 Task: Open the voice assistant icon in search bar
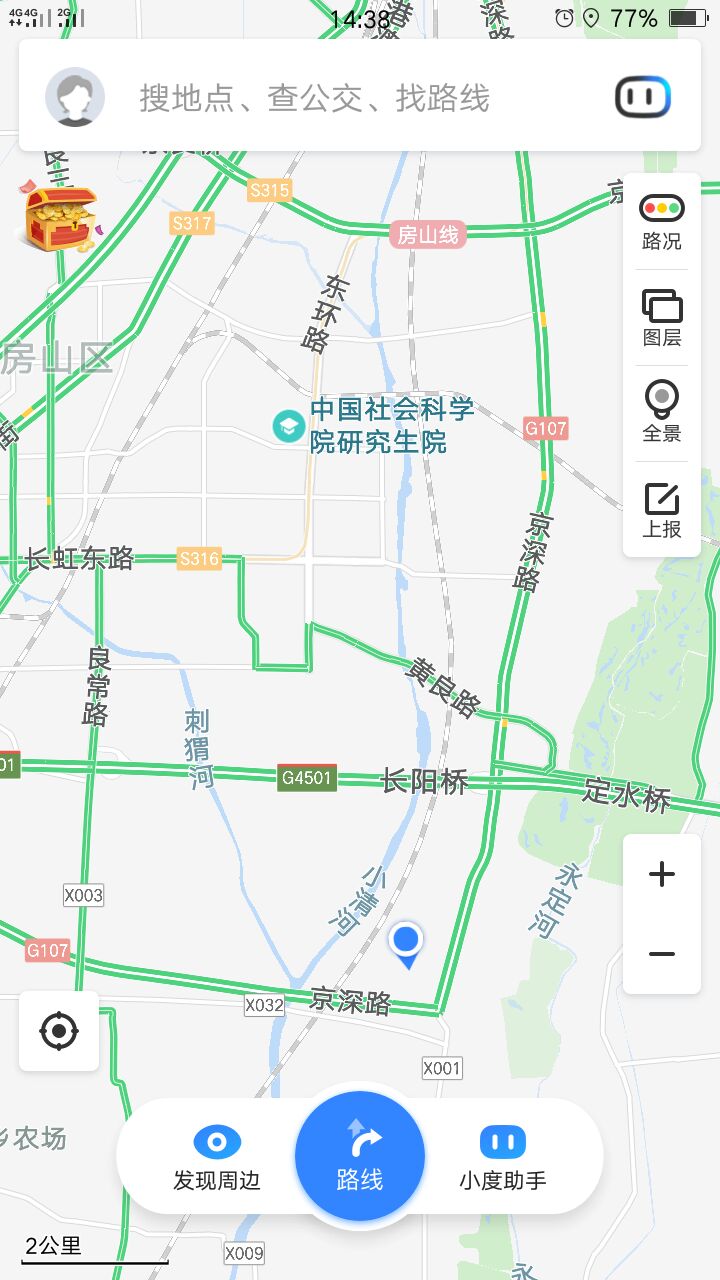(642, 97)
